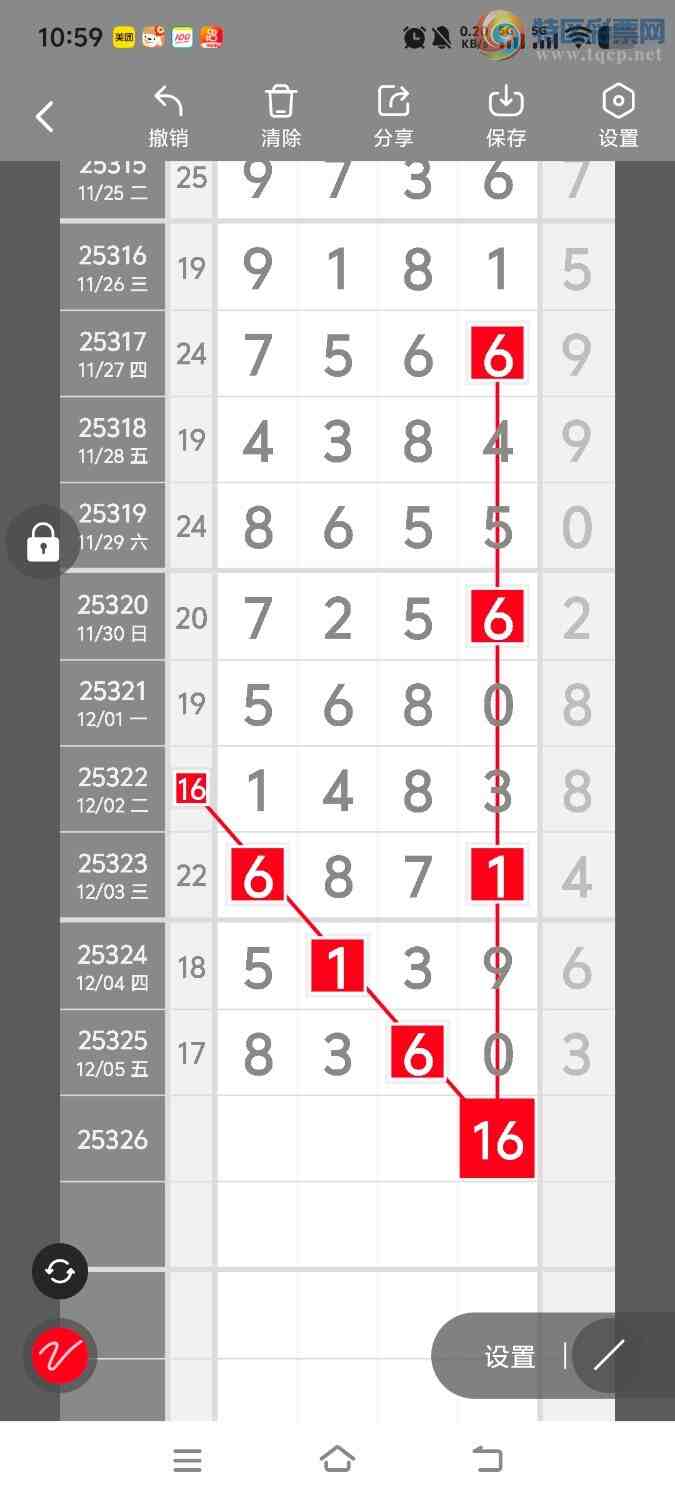
Task: Save the chart with 保存
Action: click(x=506, y=116)
